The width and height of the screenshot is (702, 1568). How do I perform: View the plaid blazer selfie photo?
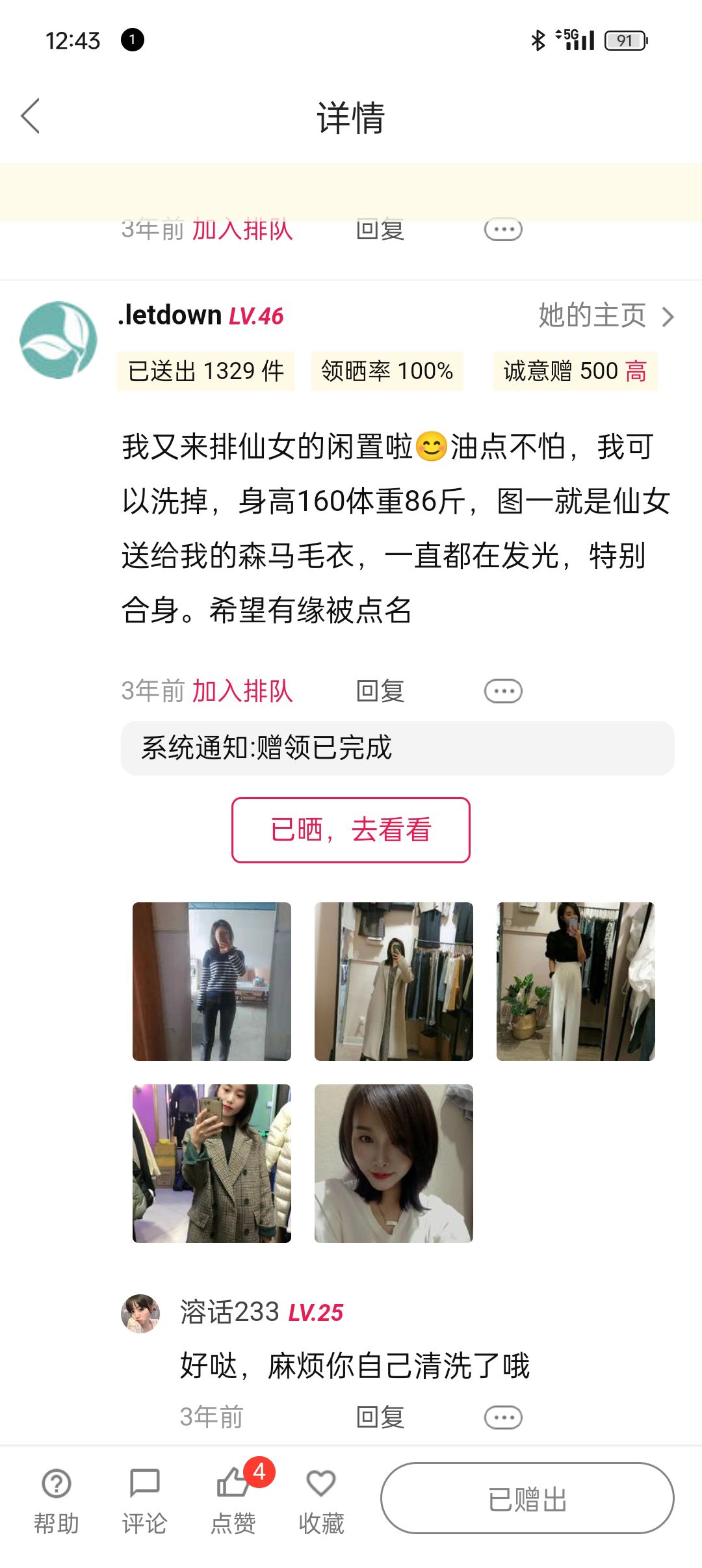212,1164
